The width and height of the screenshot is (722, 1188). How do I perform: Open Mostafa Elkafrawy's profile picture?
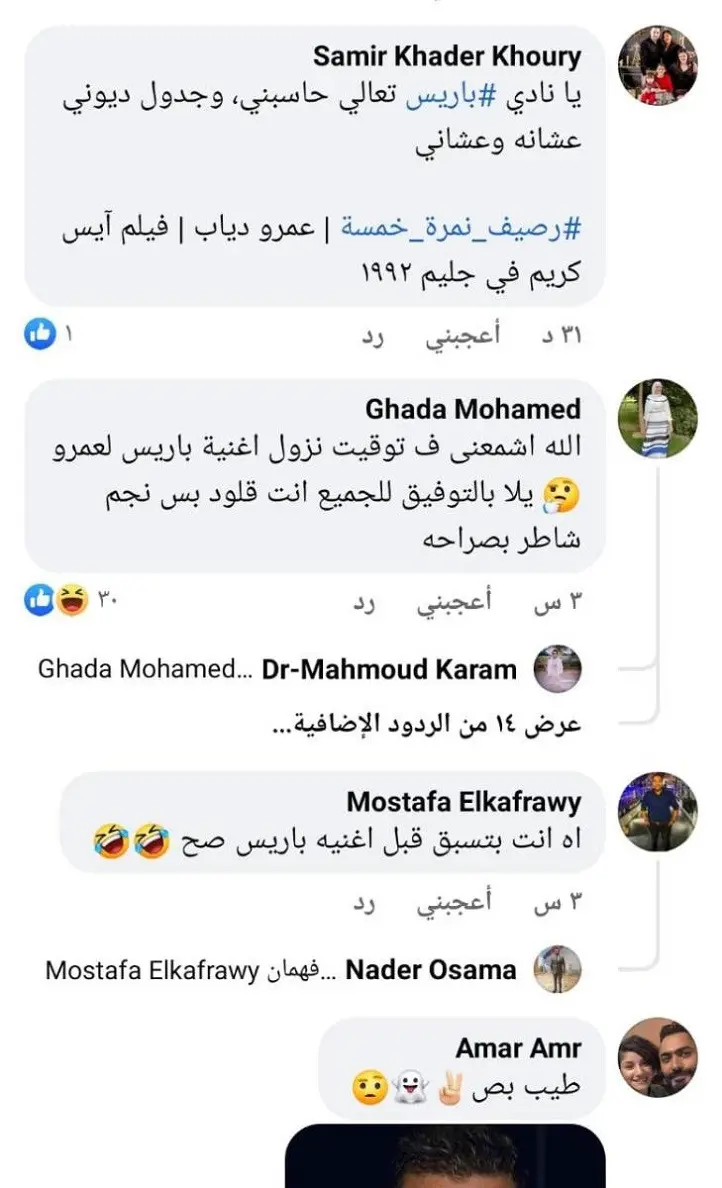coord(658,811)
